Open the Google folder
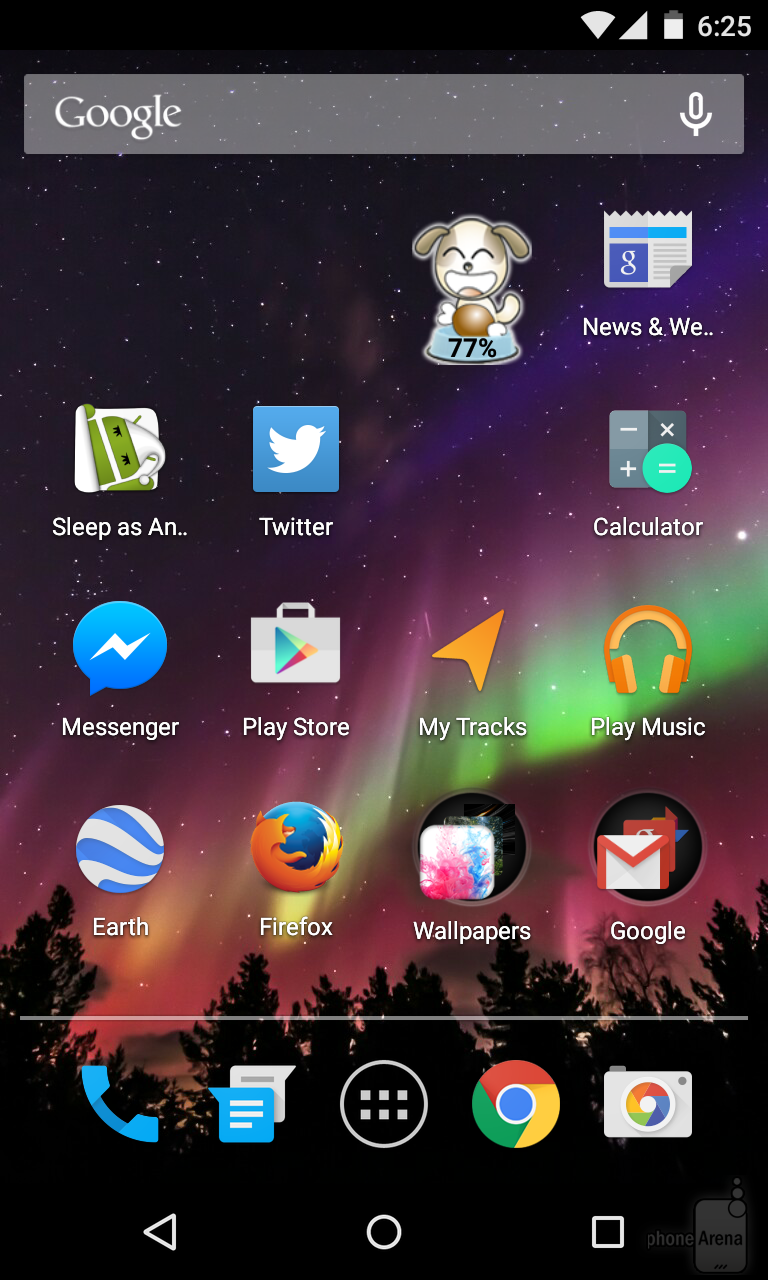This screenshot has width=768, height=1280. coord(648,850)
